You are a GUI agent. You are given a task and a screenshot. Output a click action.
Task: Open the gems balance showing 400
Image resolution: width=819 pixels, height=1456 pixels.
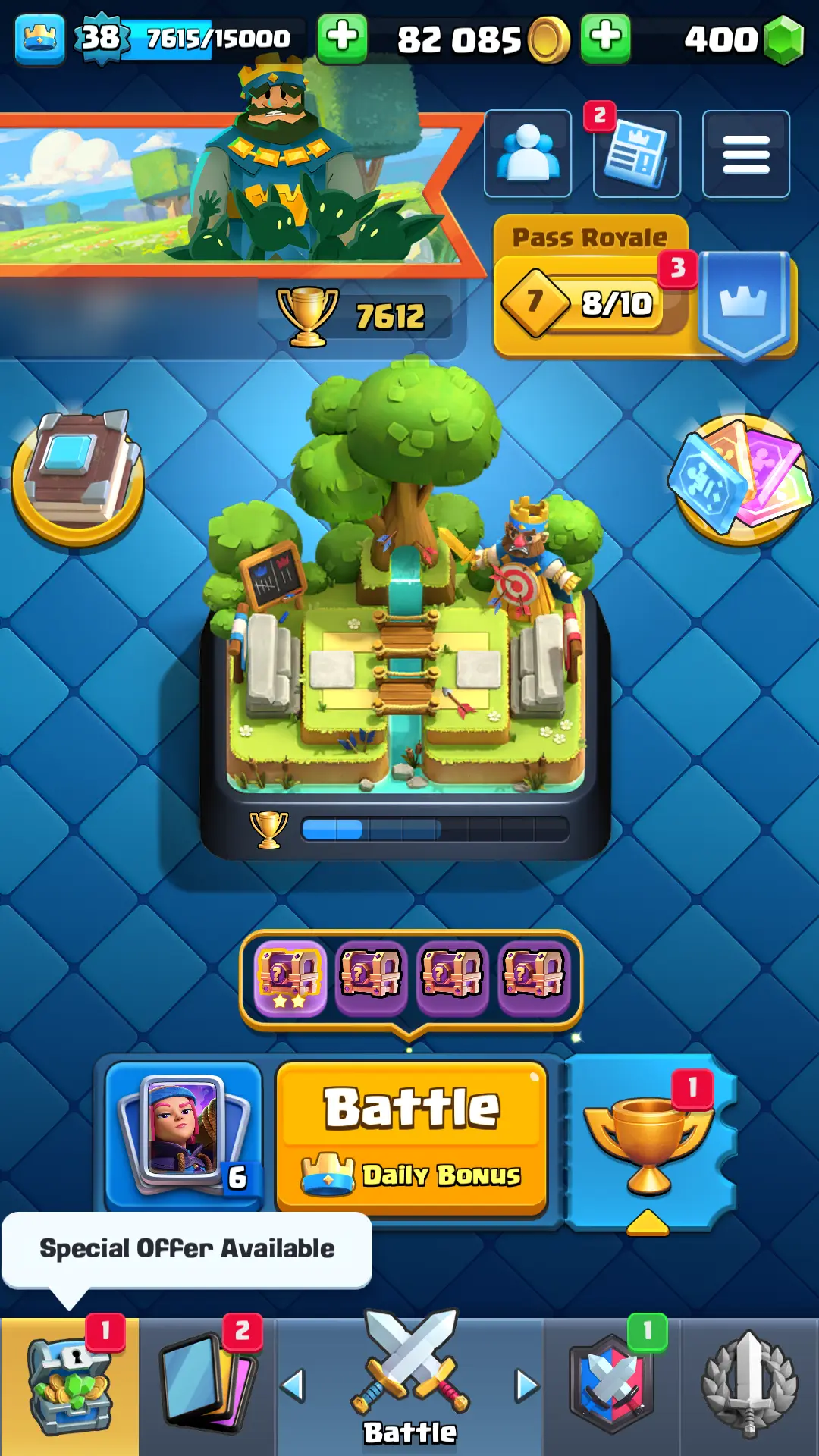742,39
